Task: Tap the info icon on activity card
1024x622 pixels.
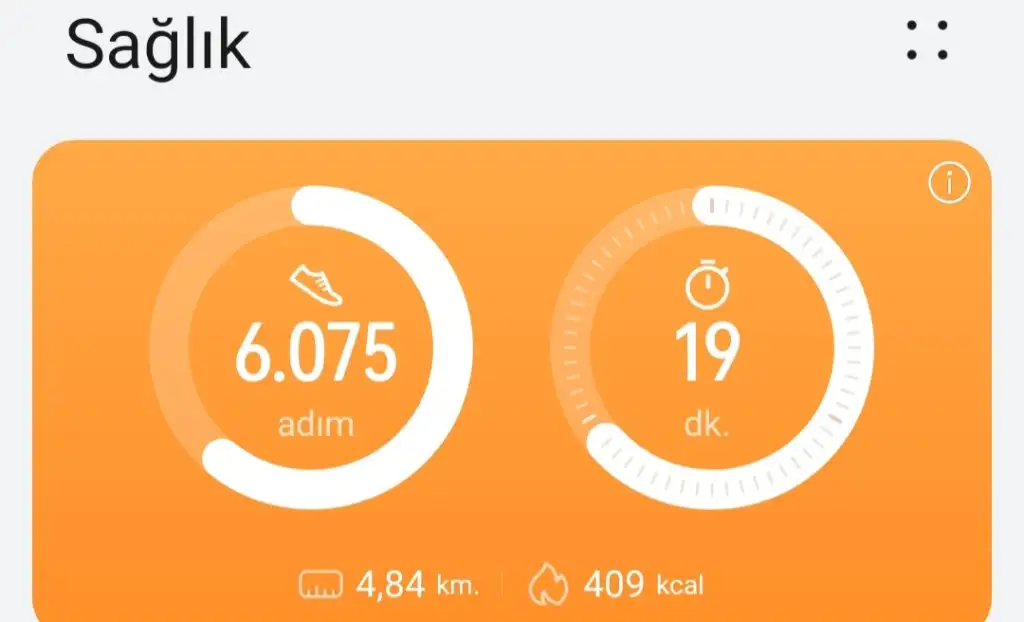Action: click(949, 184)
